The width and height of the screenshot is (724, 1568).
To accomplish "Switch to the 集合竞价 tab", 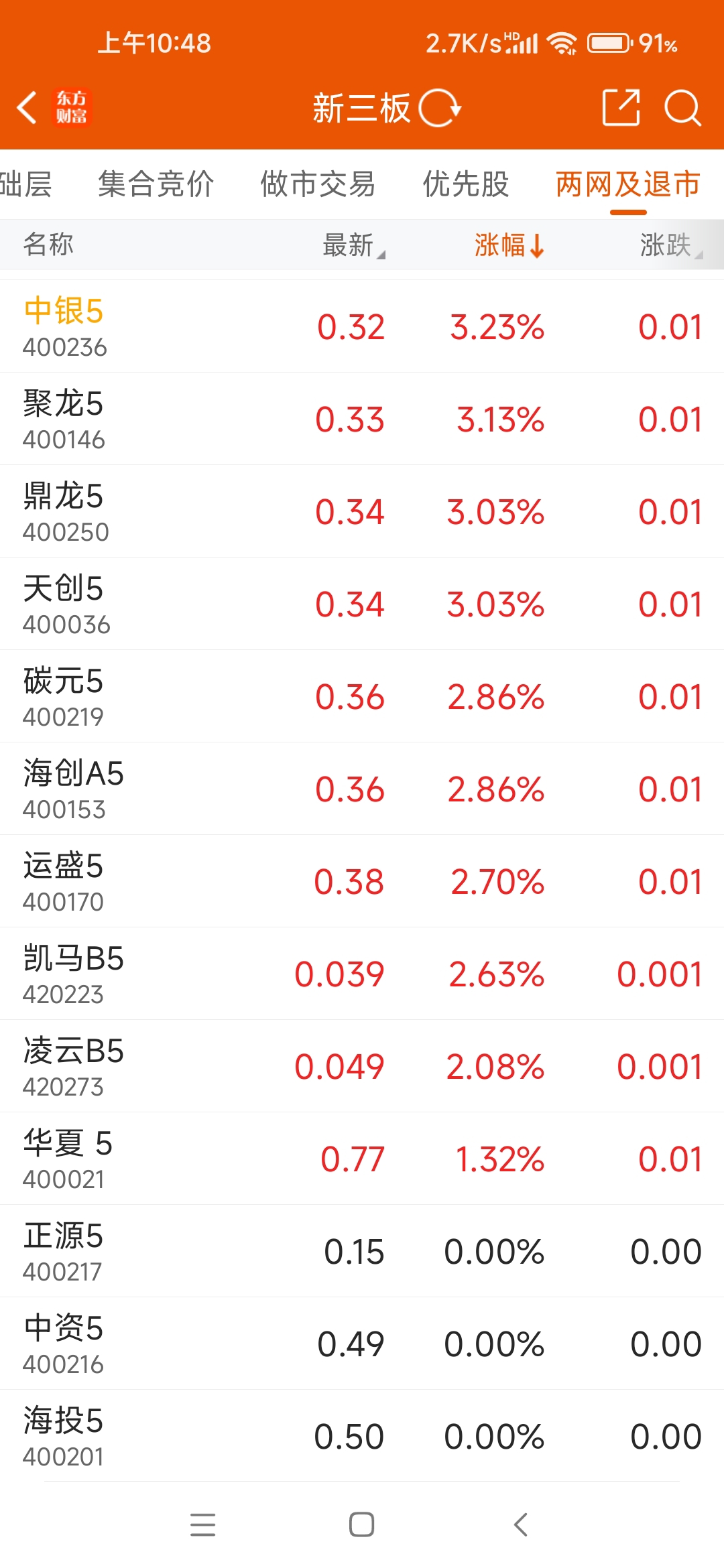I will [156, 184].
